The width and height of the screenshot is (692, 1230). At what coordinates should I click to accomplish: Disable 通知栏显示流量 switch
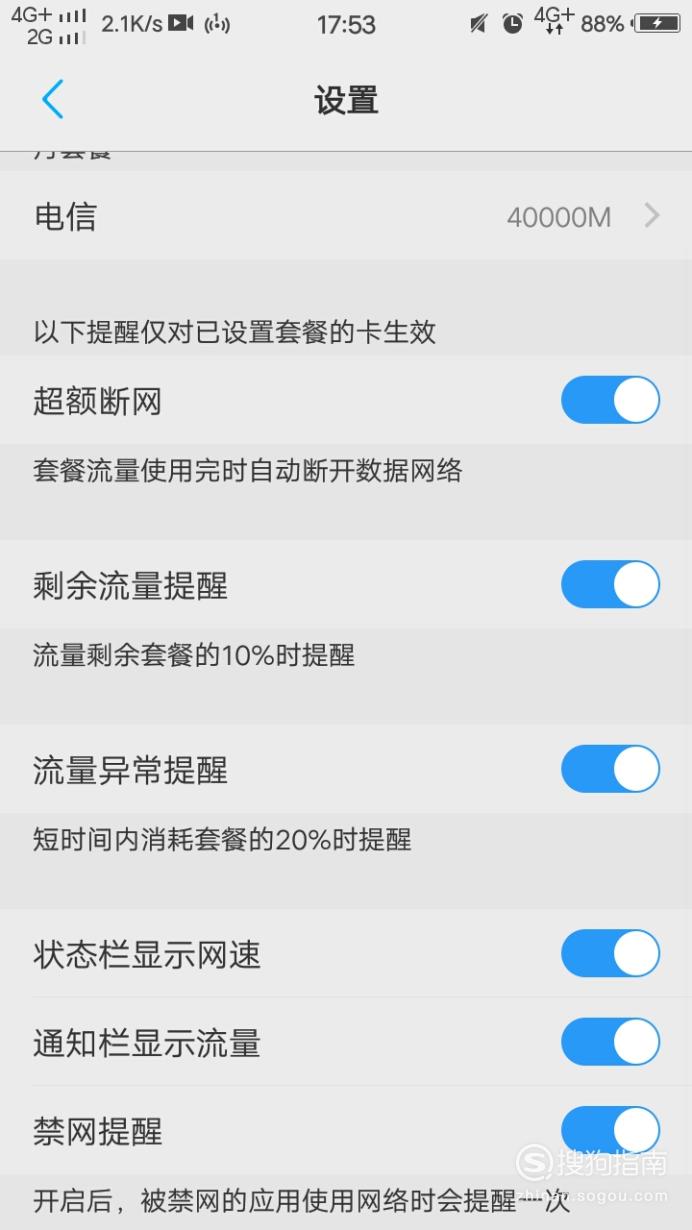tap(610, 1043)
